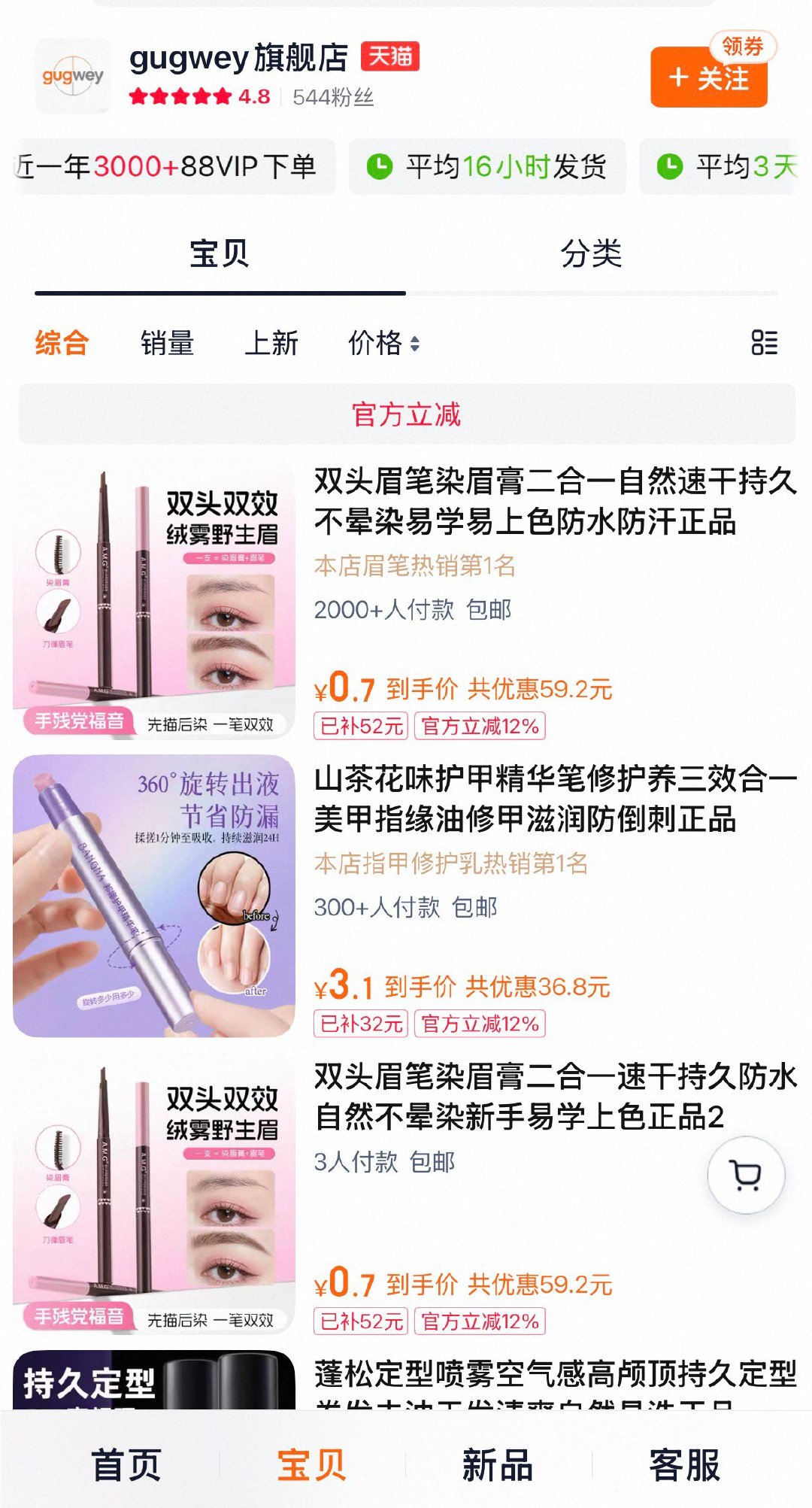This screenshot has width=812, height=1508.
Task: Go to the 首页 bottom tab
Action: 126,1465
